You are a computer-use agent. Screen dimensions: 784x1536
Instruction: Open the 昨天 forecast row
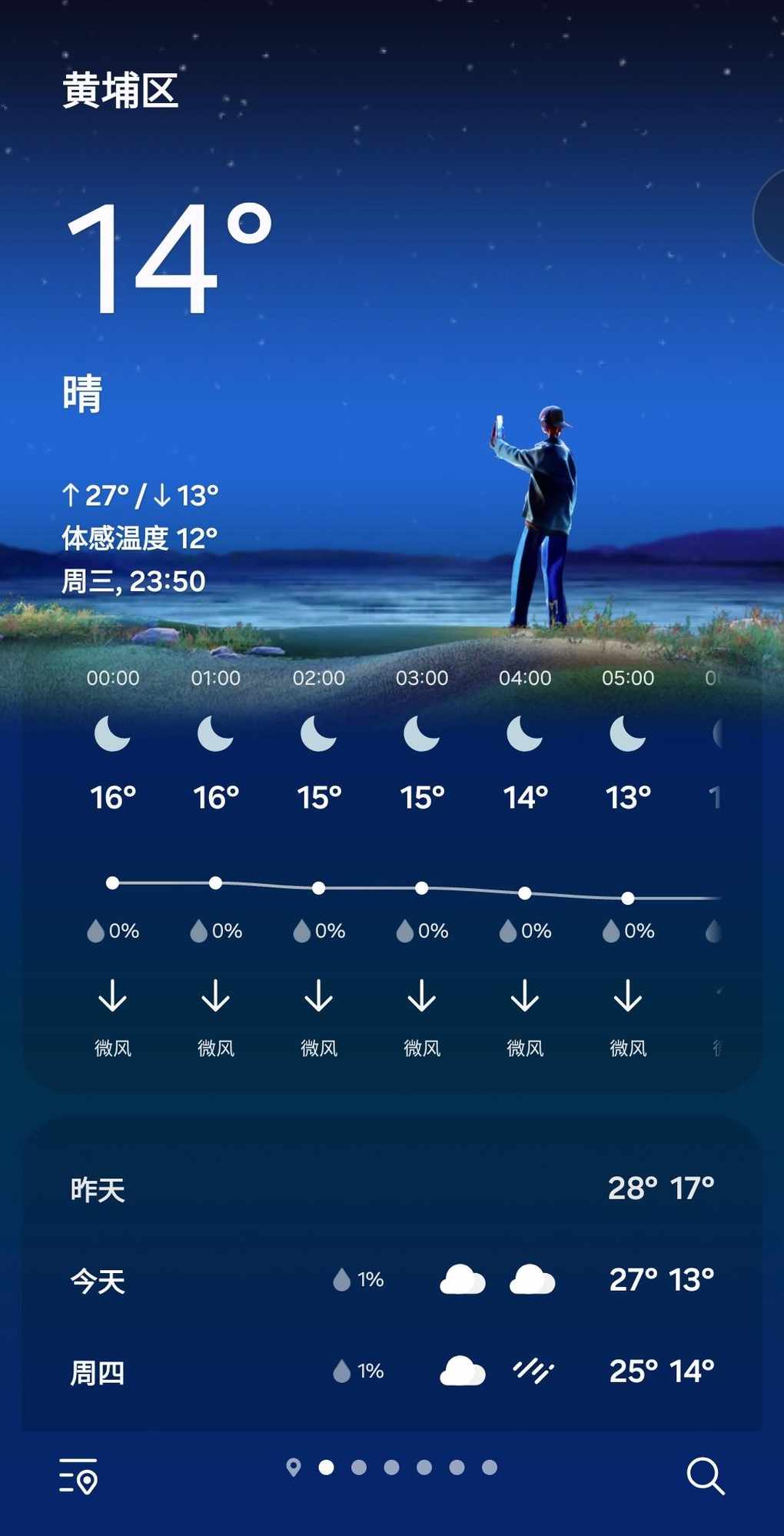click(392, 1189)
